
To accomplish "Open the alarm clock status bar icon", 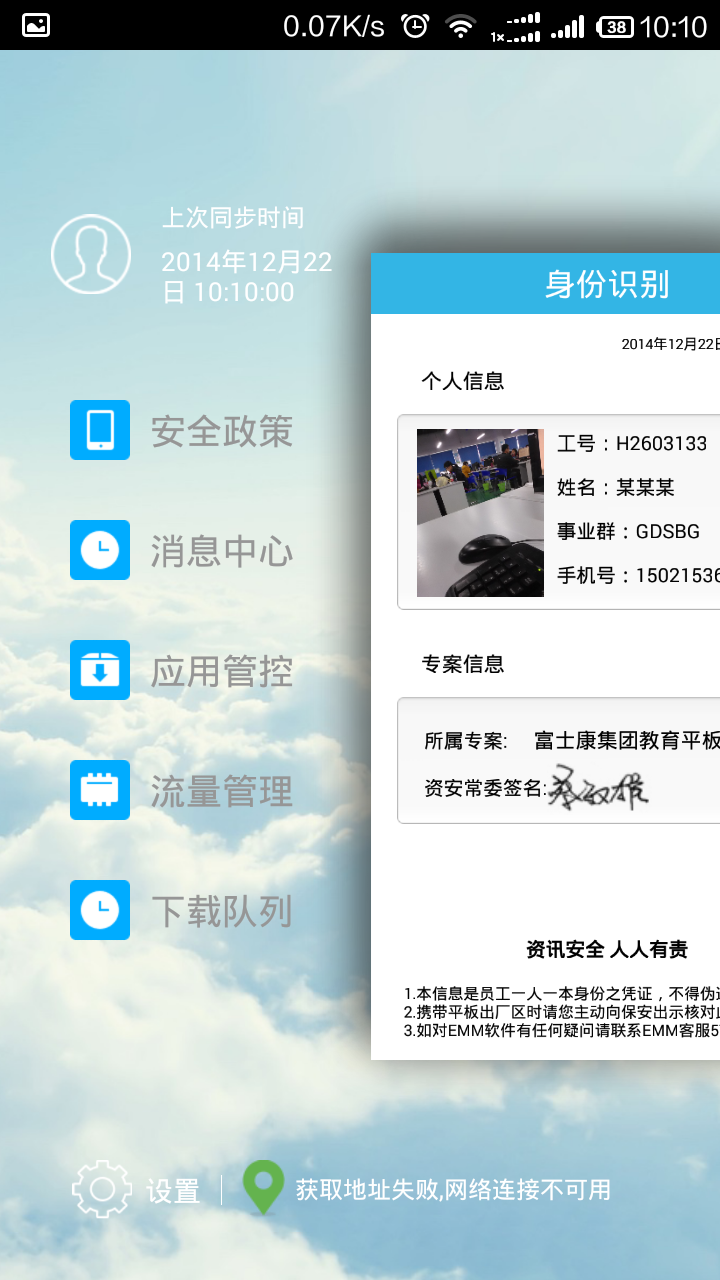I will click(414, 24).
